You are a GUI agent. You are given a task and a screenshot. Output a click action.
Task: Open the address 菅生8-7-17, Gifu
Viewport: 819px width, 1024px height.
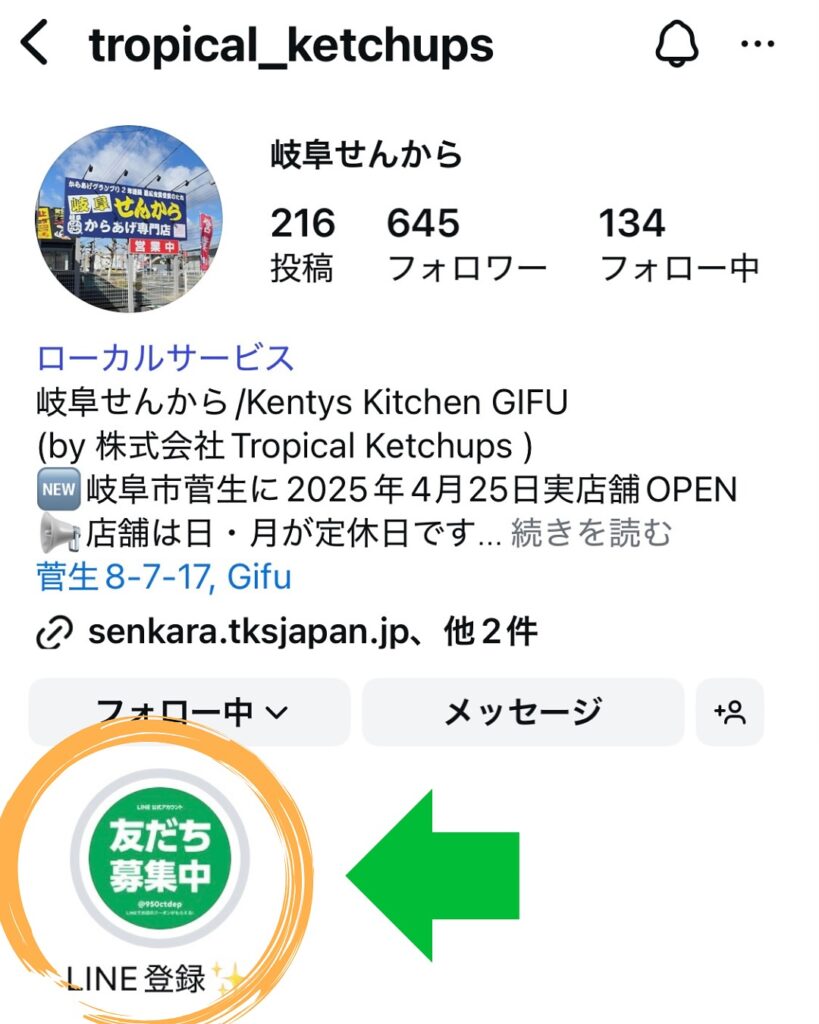[x=164, y=577]
